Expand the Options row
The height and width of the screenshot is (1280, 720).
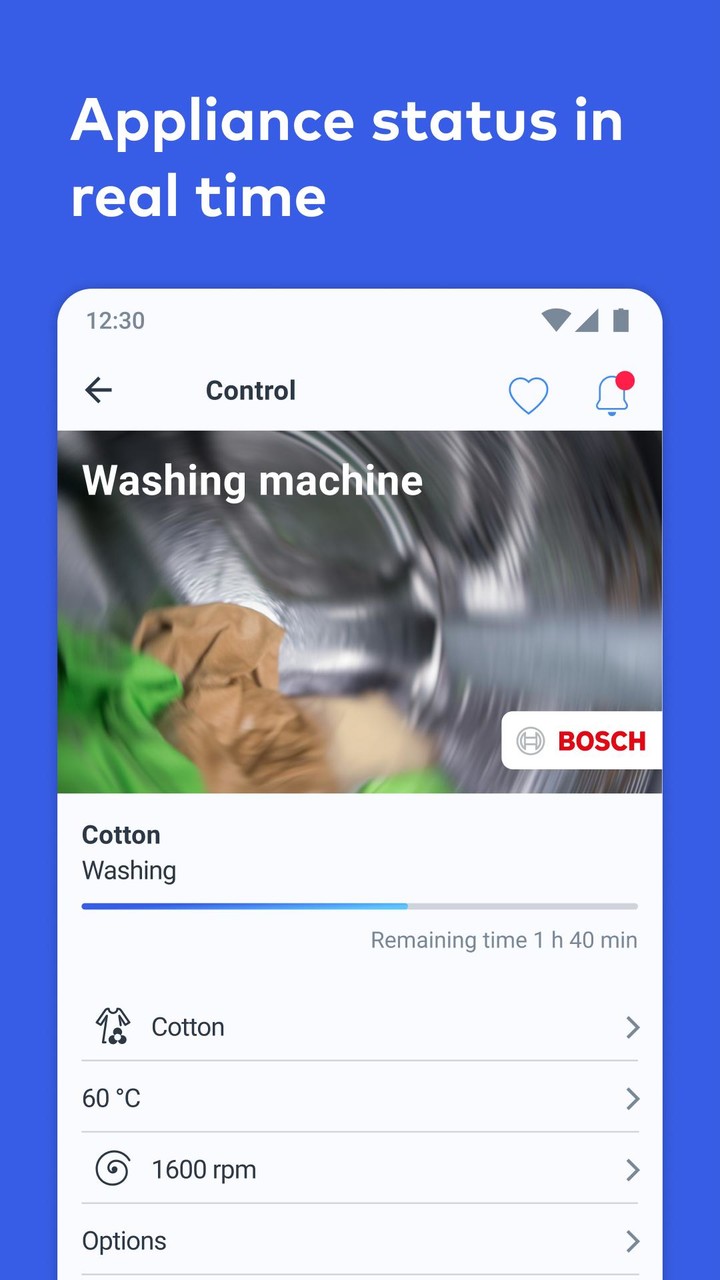(632, 1241)
